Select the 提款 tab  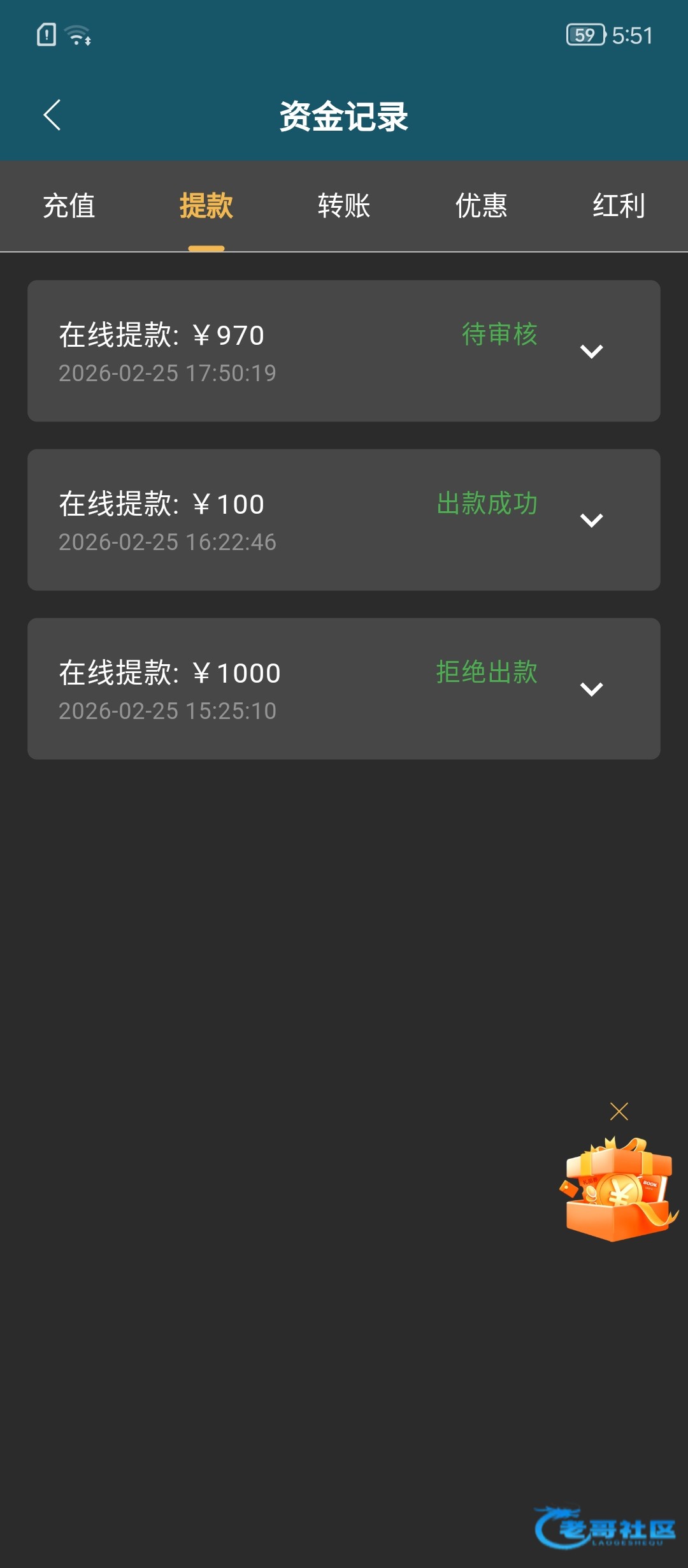[x=206, y=206]
